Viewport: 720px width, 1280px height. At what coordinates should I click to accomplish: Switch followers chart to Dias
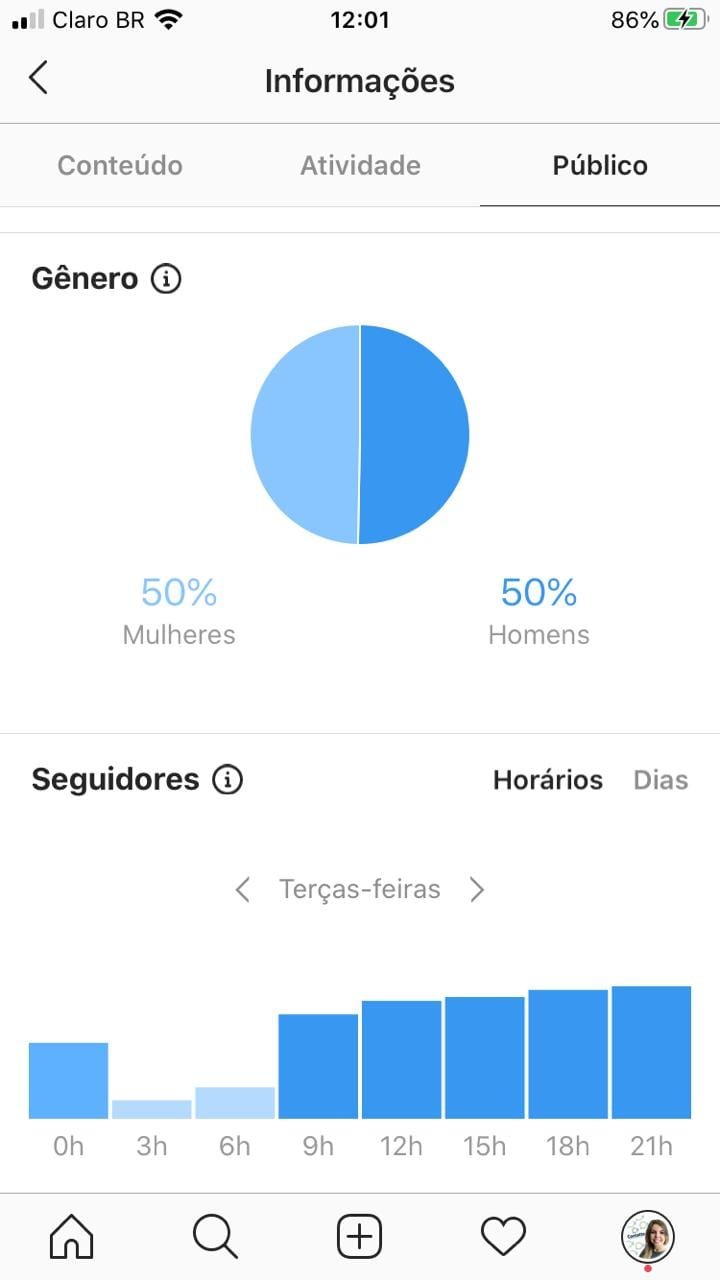(661, 780)
